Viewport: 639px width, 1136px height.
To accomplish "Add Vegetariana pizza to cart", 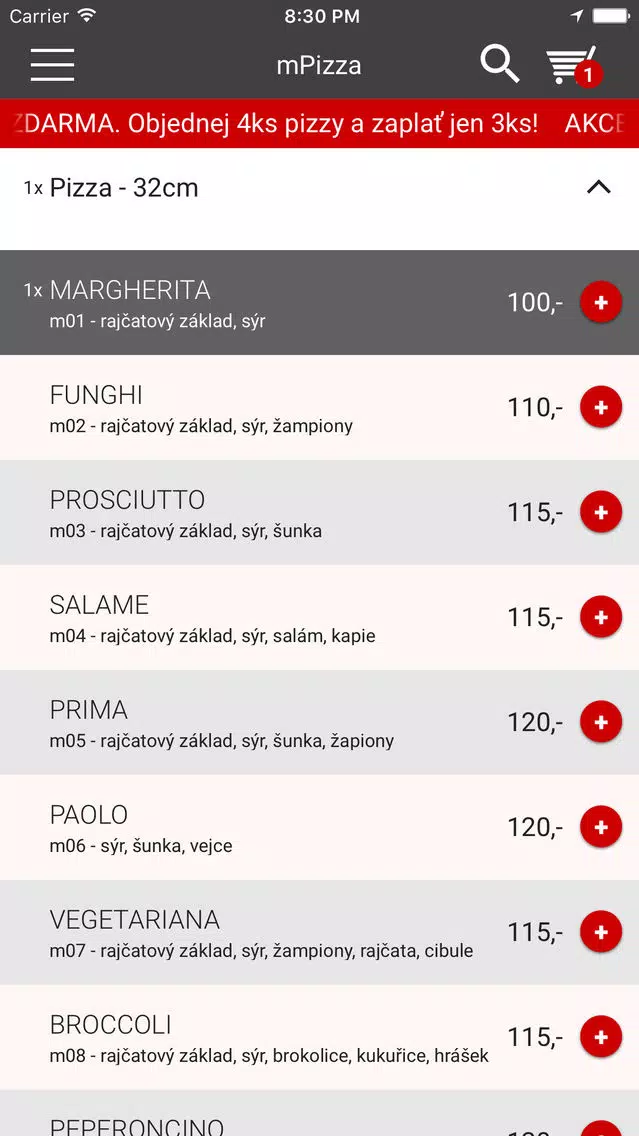I will (x=601, y=932).
